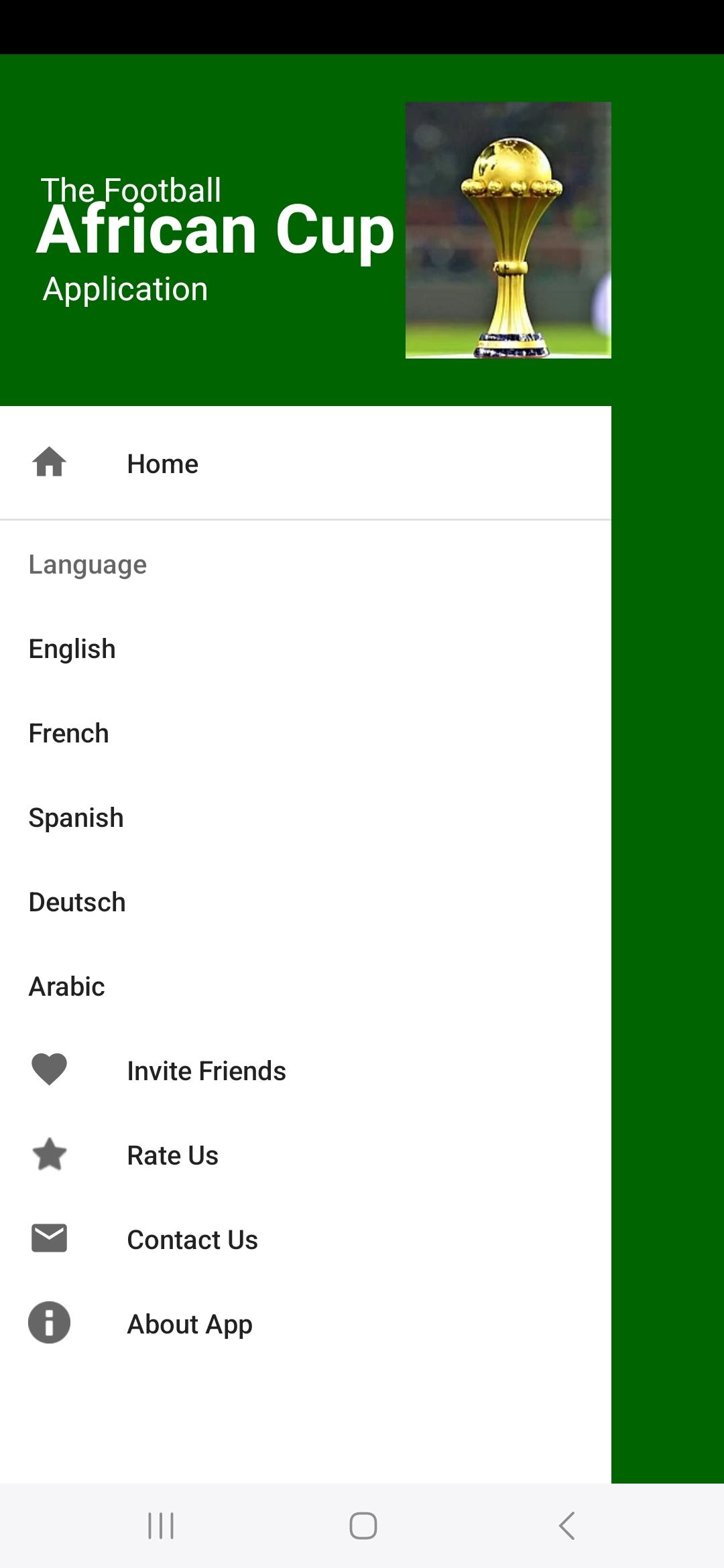Tap the system back button
724x1568 pixels.
[x=566, y=1526]
